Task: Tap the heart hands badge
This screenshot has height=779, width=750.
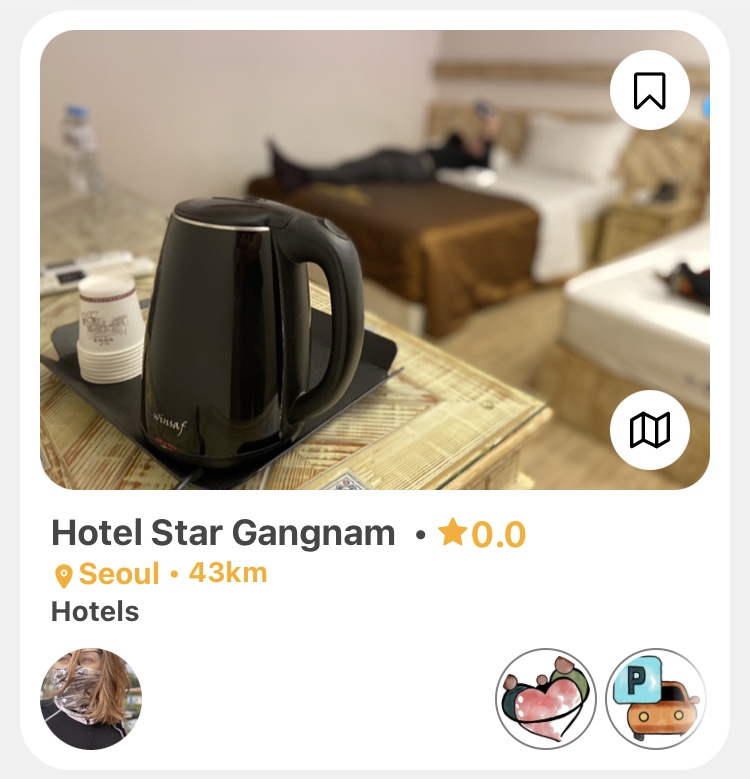Action: (x=546, y=698)
